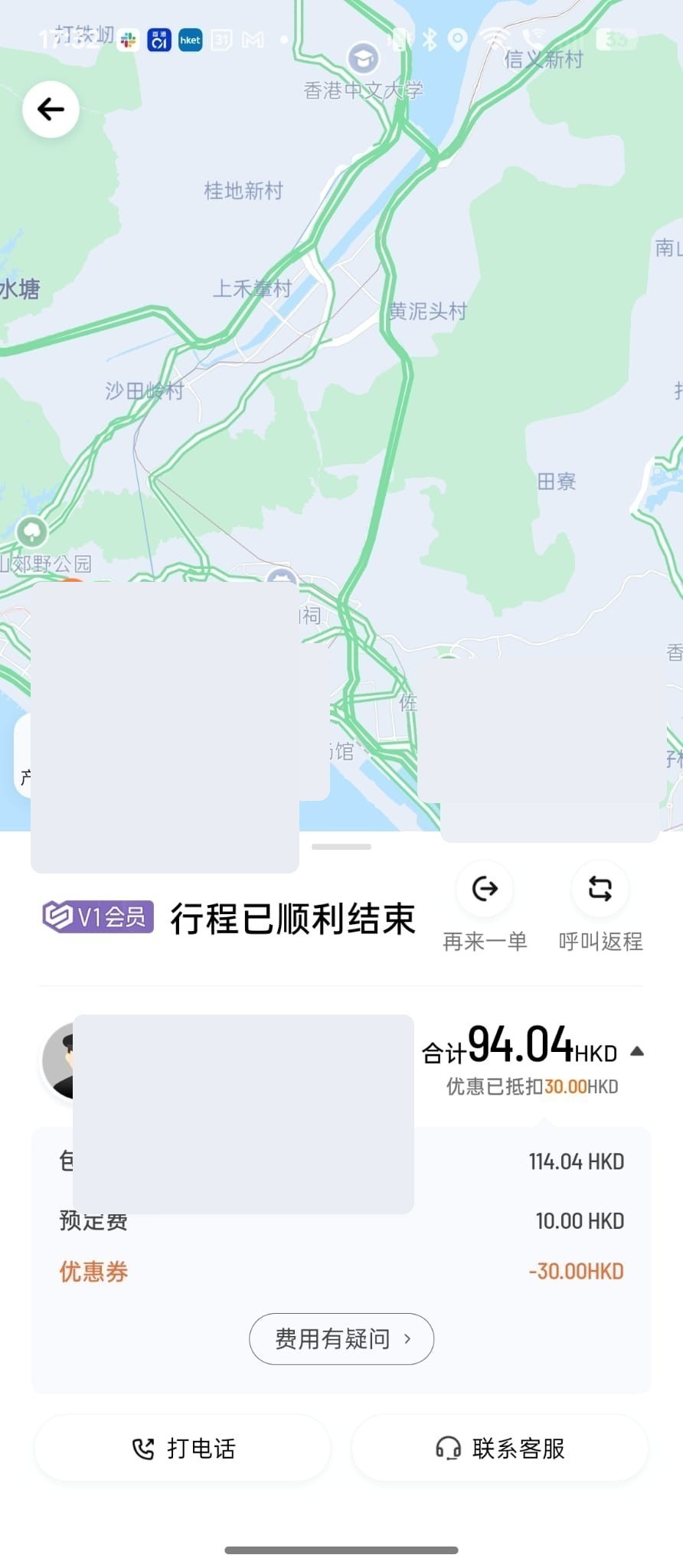Tap the university marker above 香港中文大学
The image size is (683, 1568).
click(x=362, y=57)
